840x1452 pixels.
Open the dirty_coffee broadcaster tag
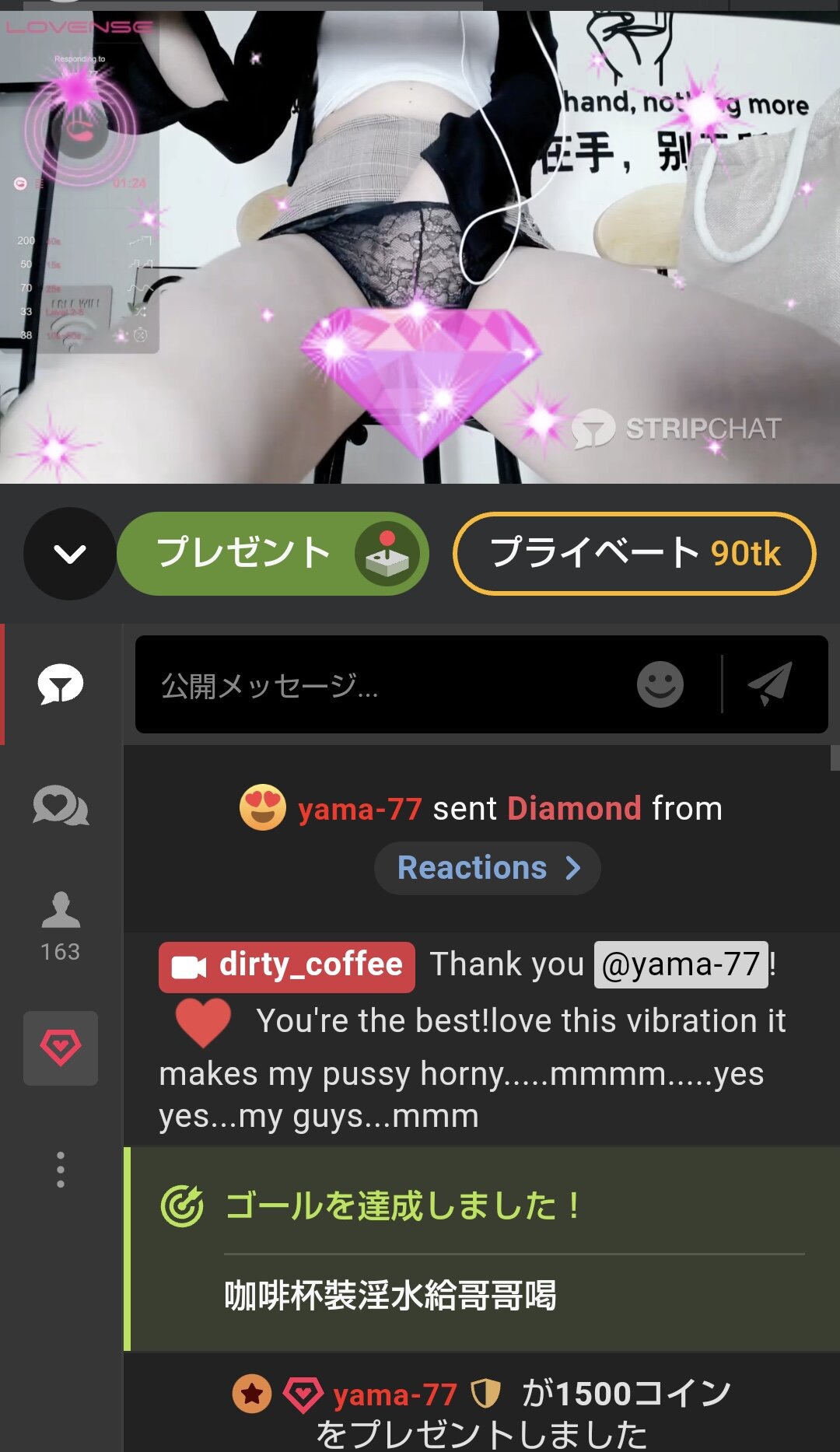coord(287,967)
